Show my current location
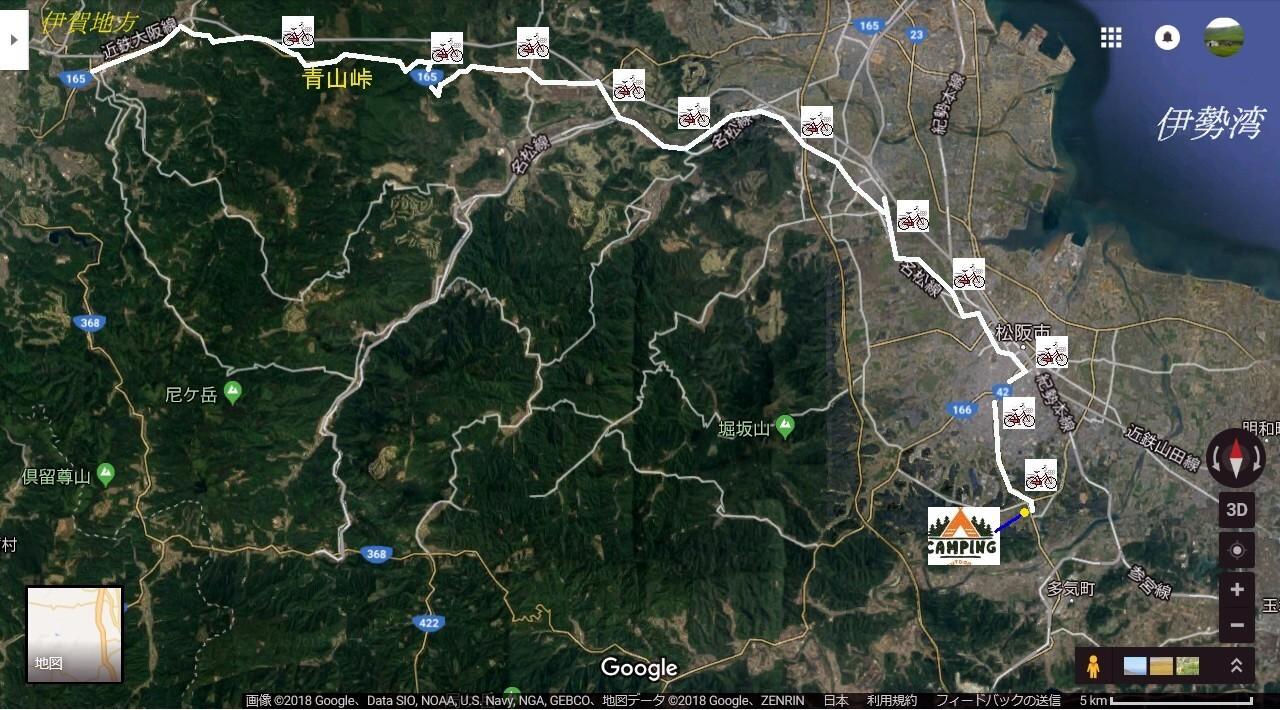 point(1237,551)
